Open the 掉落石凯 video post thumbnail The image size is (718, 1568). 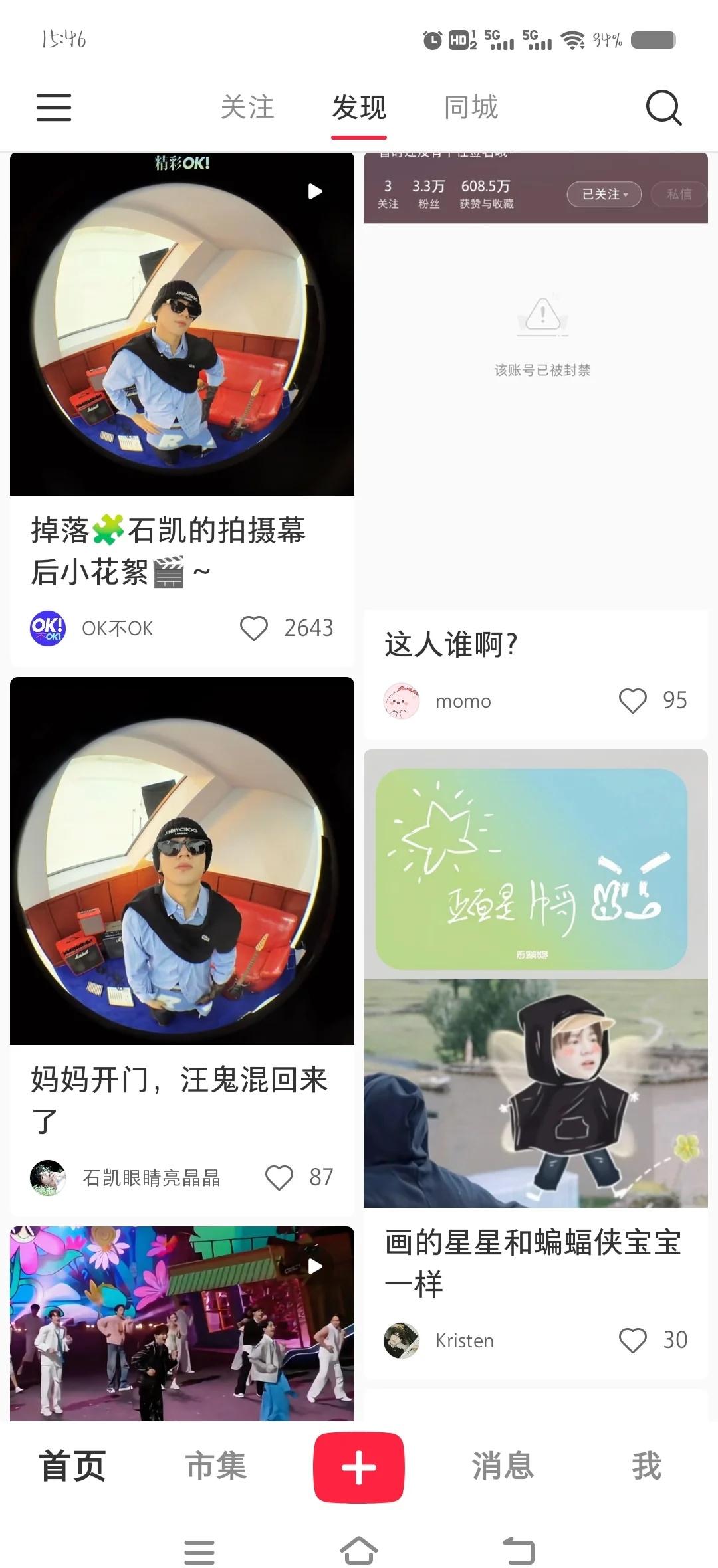pyautogui.click(x=181, y=326)
